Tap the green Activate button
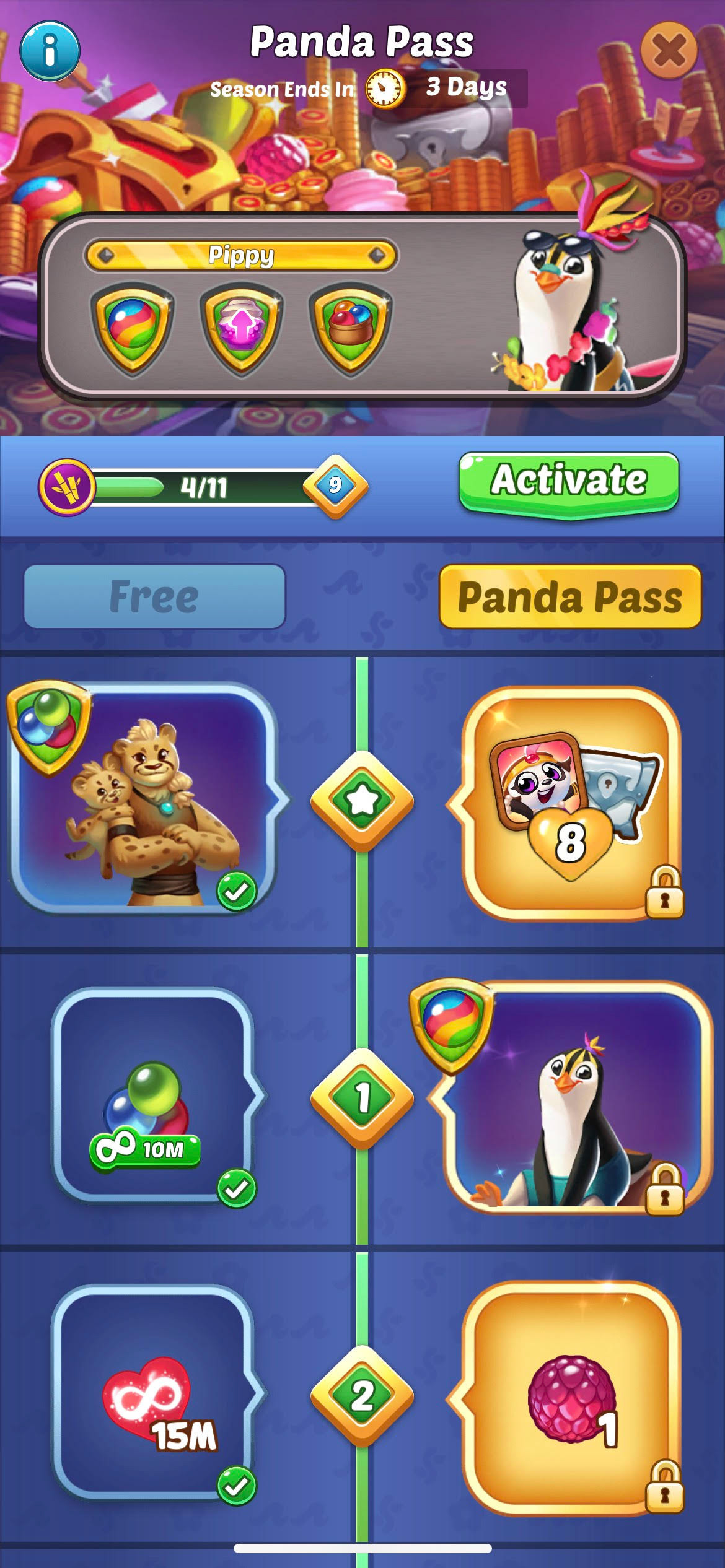The width and height of the screenshot is (725, 1568). [569, 484]
